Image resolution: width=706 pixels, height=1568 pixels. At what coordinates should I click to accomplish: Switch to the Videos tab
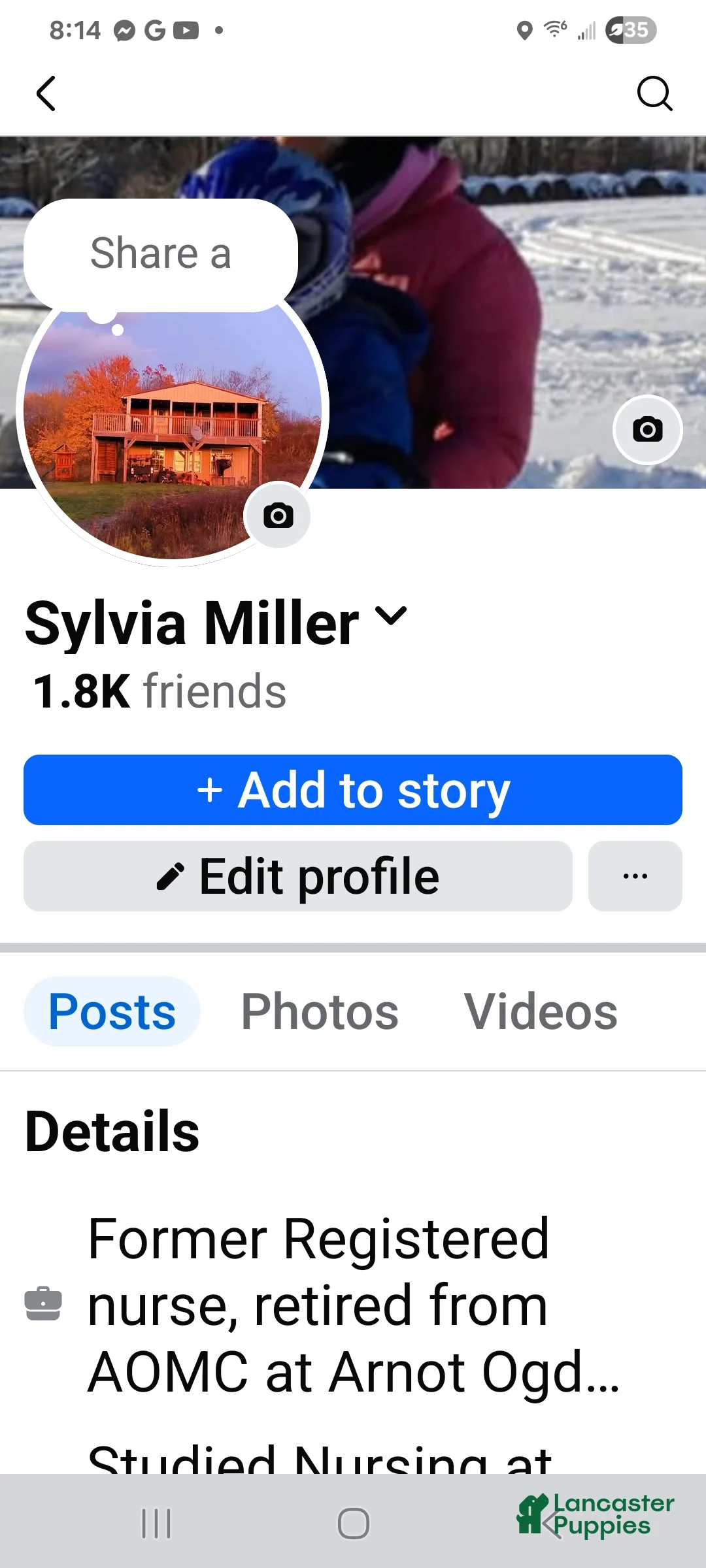coord(541,1011)
